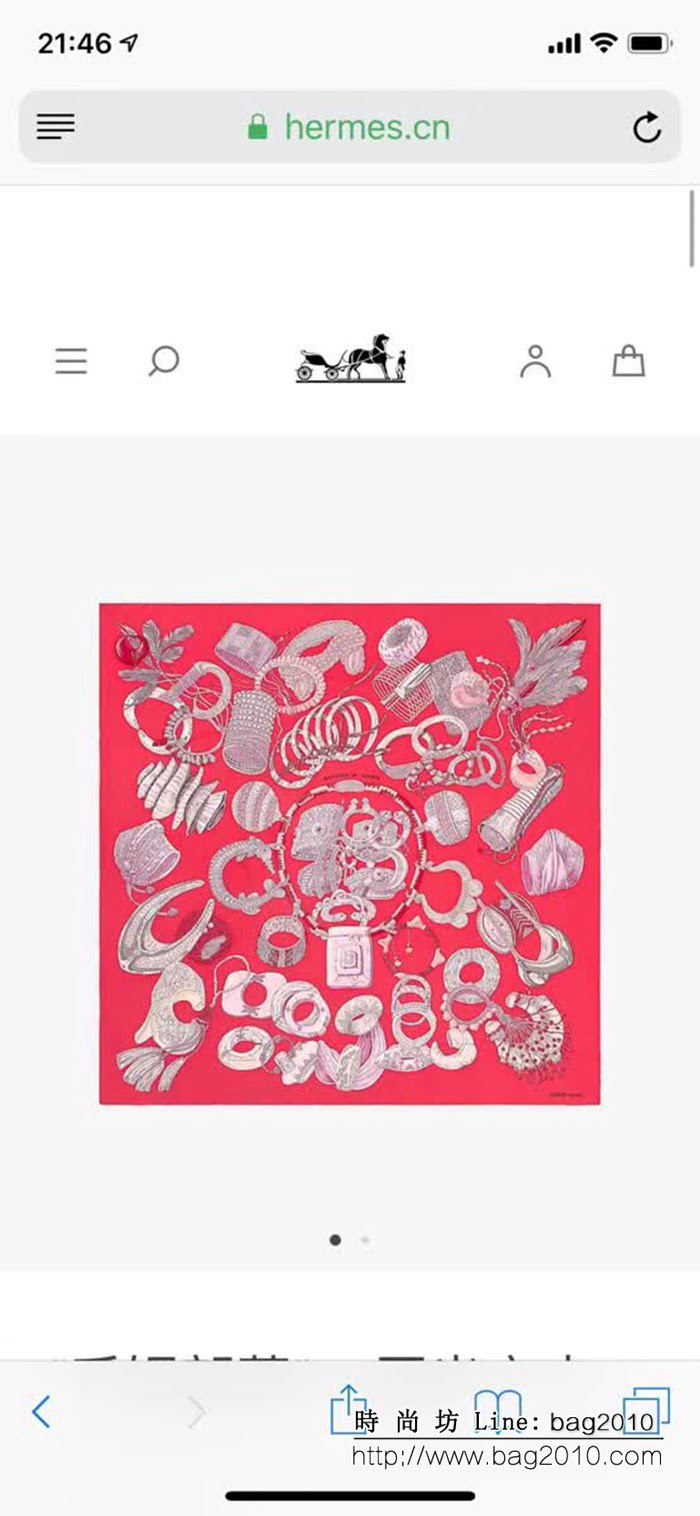The height and width of the screenshot is (1516, 700).
Task: Tap the hermes.cn address bar
Action: 348,127
